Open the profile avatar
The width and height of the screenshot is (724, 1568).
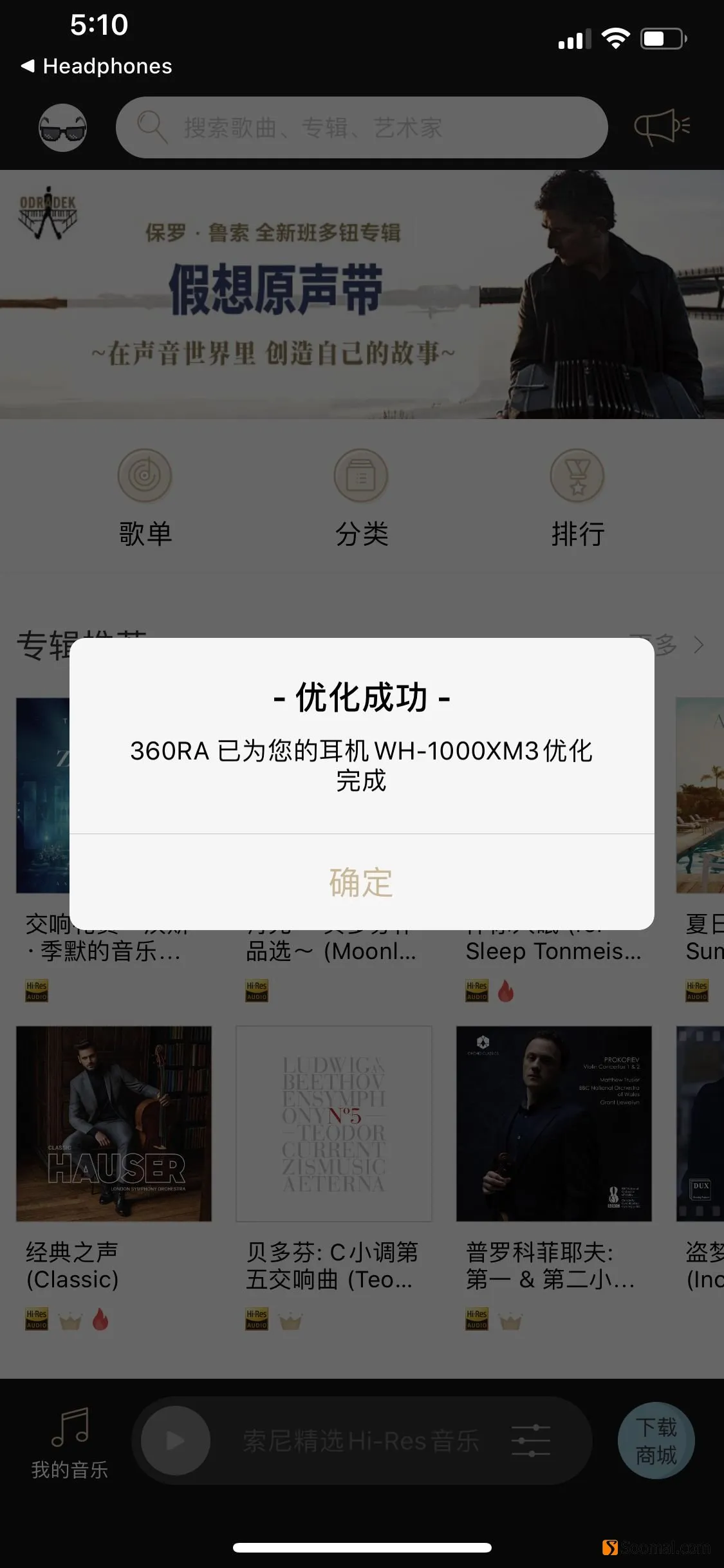[62, 127]
